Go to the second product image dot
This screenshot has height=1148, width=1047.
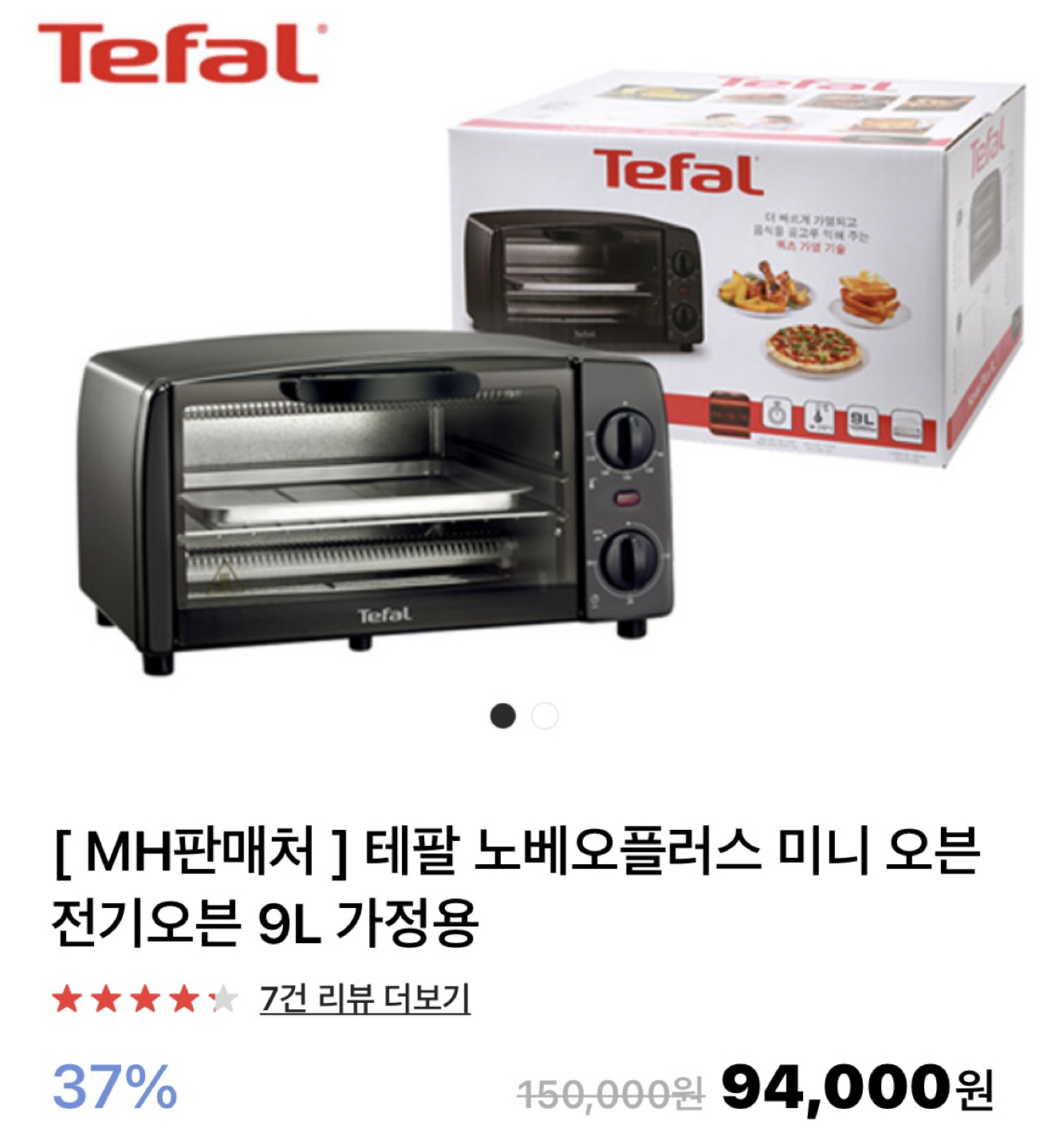coord(545,716)
